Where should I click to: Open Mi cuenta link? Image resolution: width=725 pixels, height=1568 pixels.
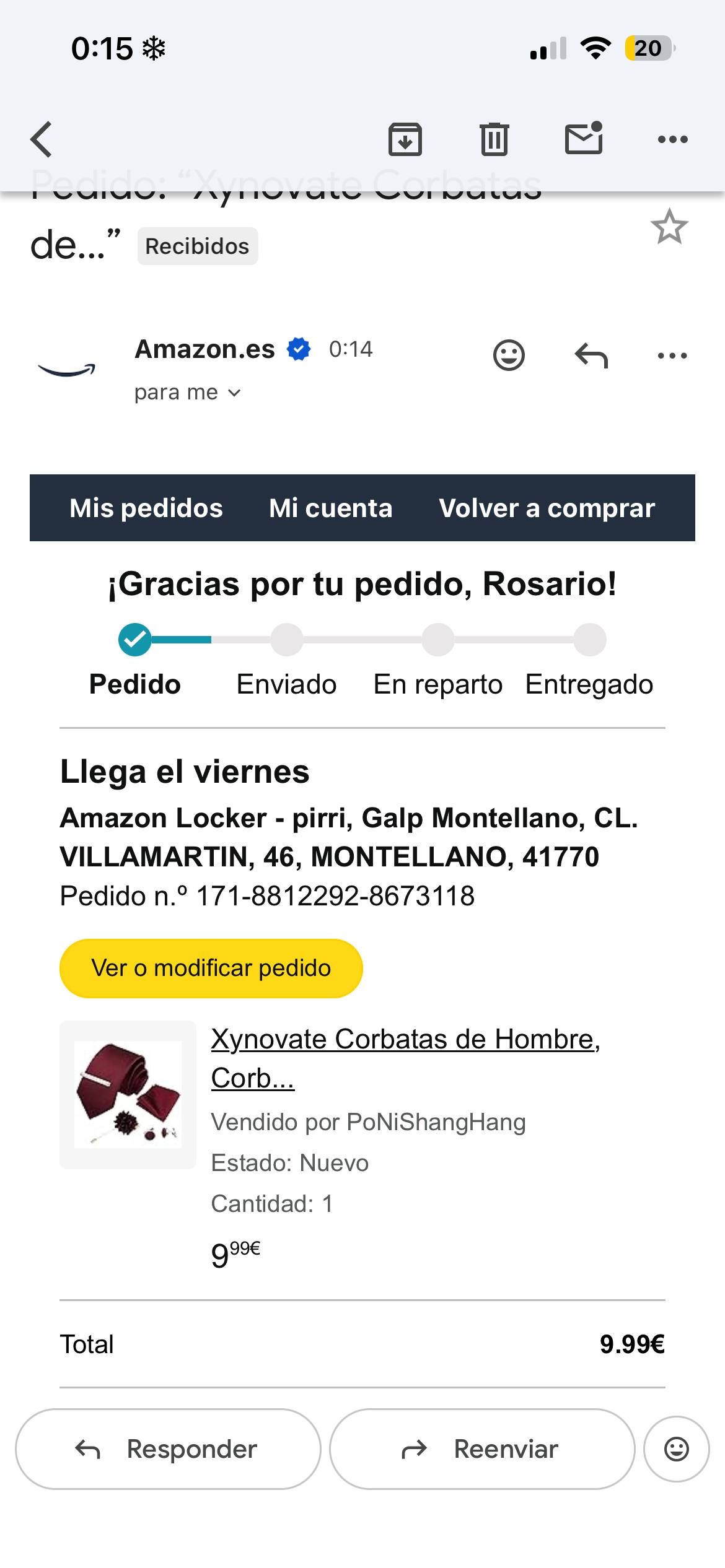point(331,508)
